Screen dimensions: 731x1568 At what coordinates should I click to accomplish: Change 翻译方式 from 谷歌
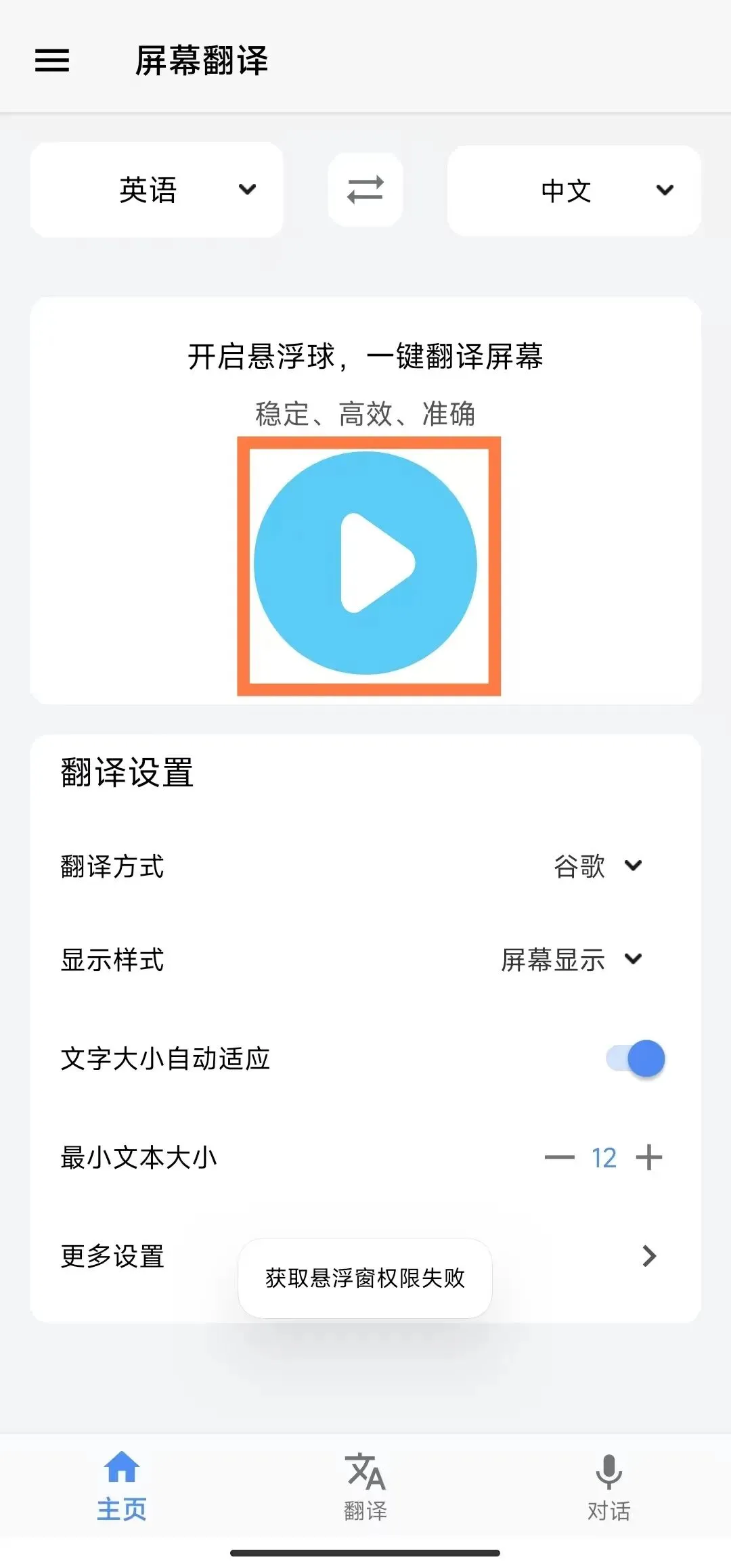point(597,866)
